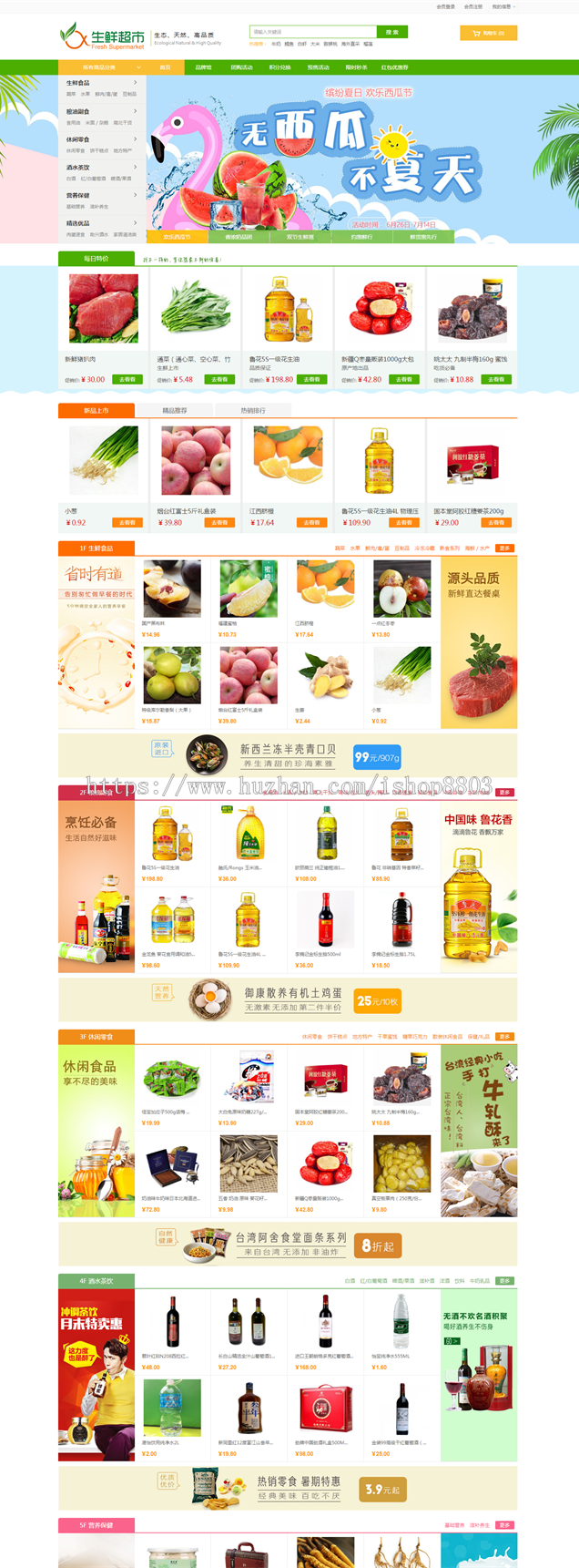The image size is (579, 1568).
Task: Switch to the 精品推荐 tab
Action: (x=174, y=411)
